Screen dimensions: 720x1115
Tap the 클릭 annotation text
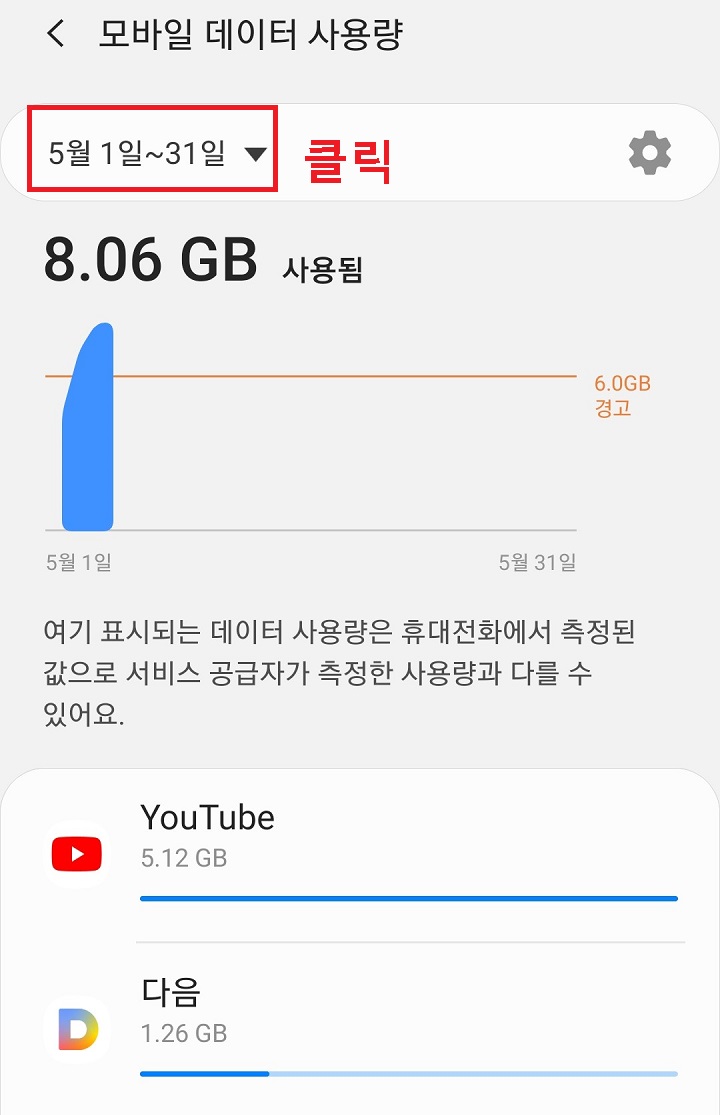point(347,163)
